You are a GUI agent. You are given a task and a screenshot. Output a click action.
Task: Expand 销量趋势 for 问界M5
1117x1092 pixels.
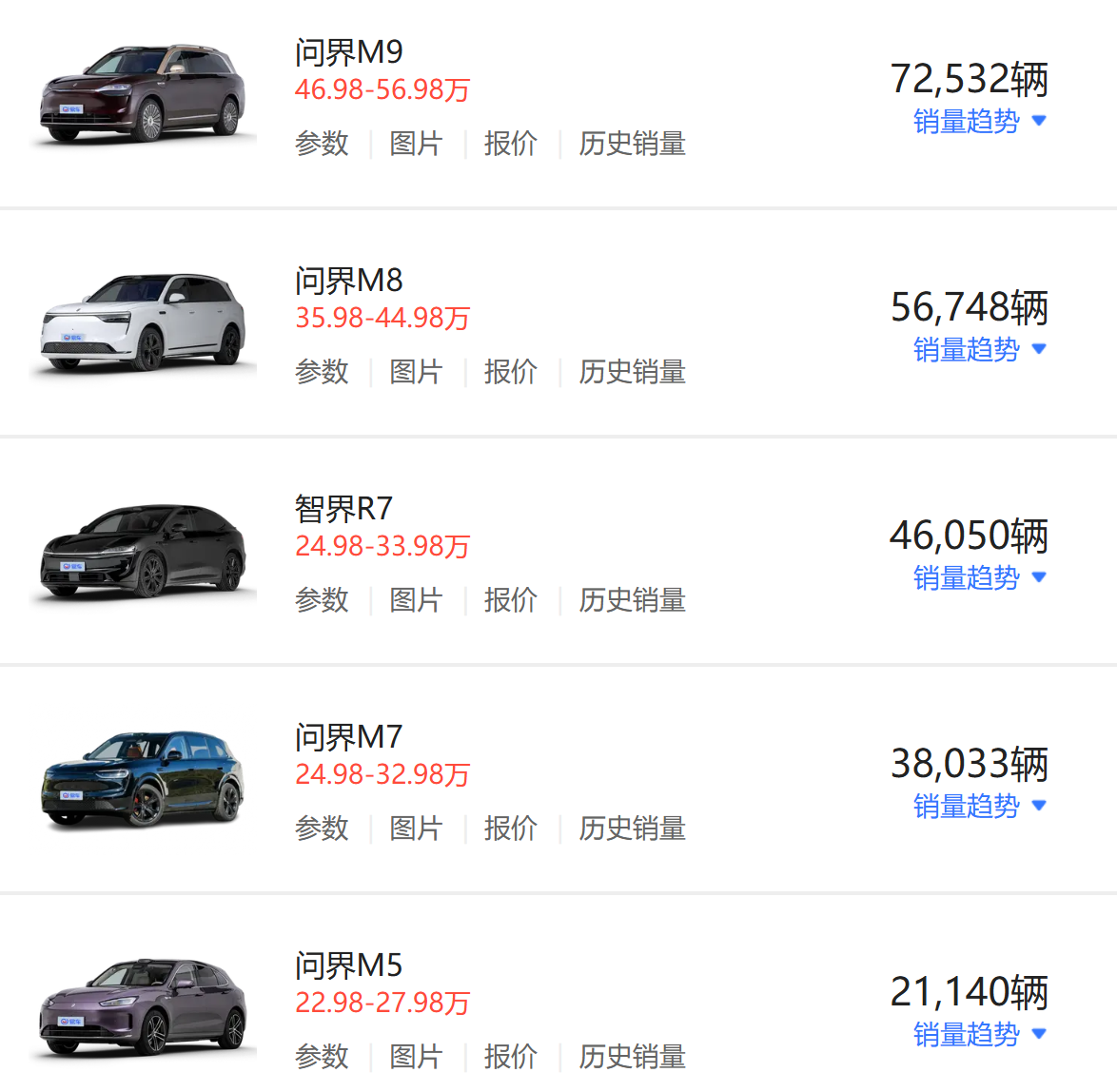(978, 1035)
